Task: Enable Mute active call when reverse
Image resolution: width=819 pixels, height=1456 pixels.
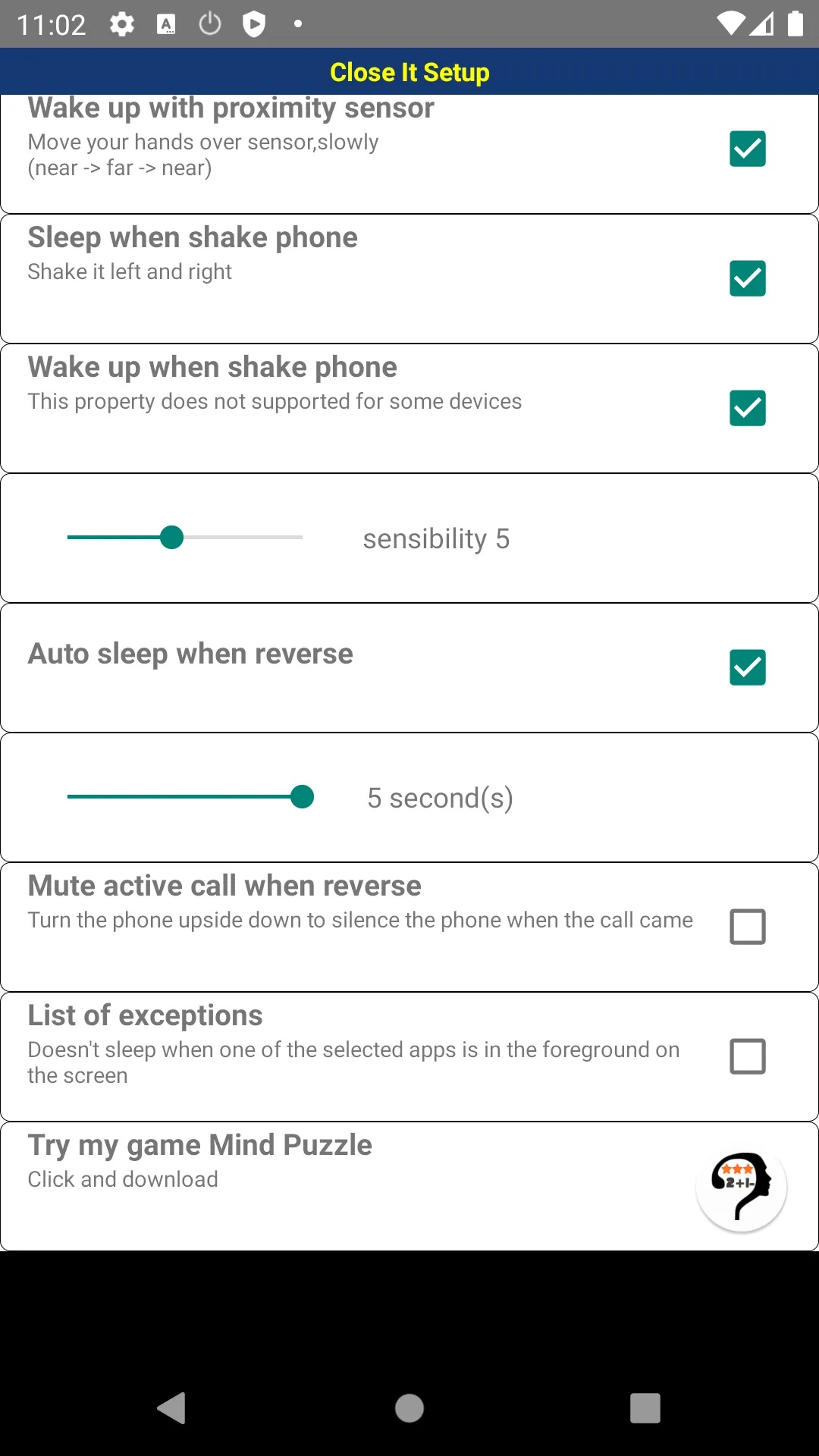Action: 747,927
